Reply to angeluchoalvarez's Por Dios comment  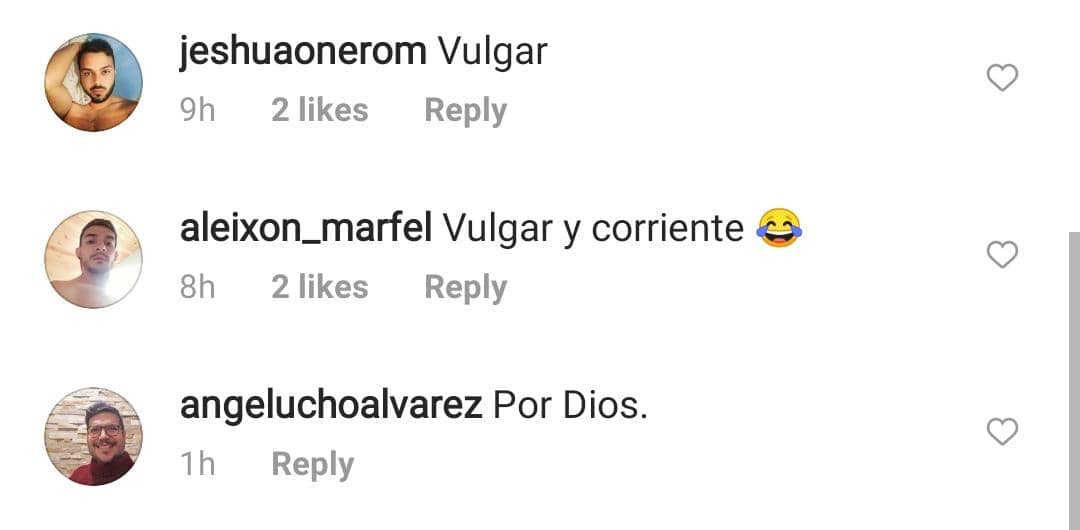(312, 464)
